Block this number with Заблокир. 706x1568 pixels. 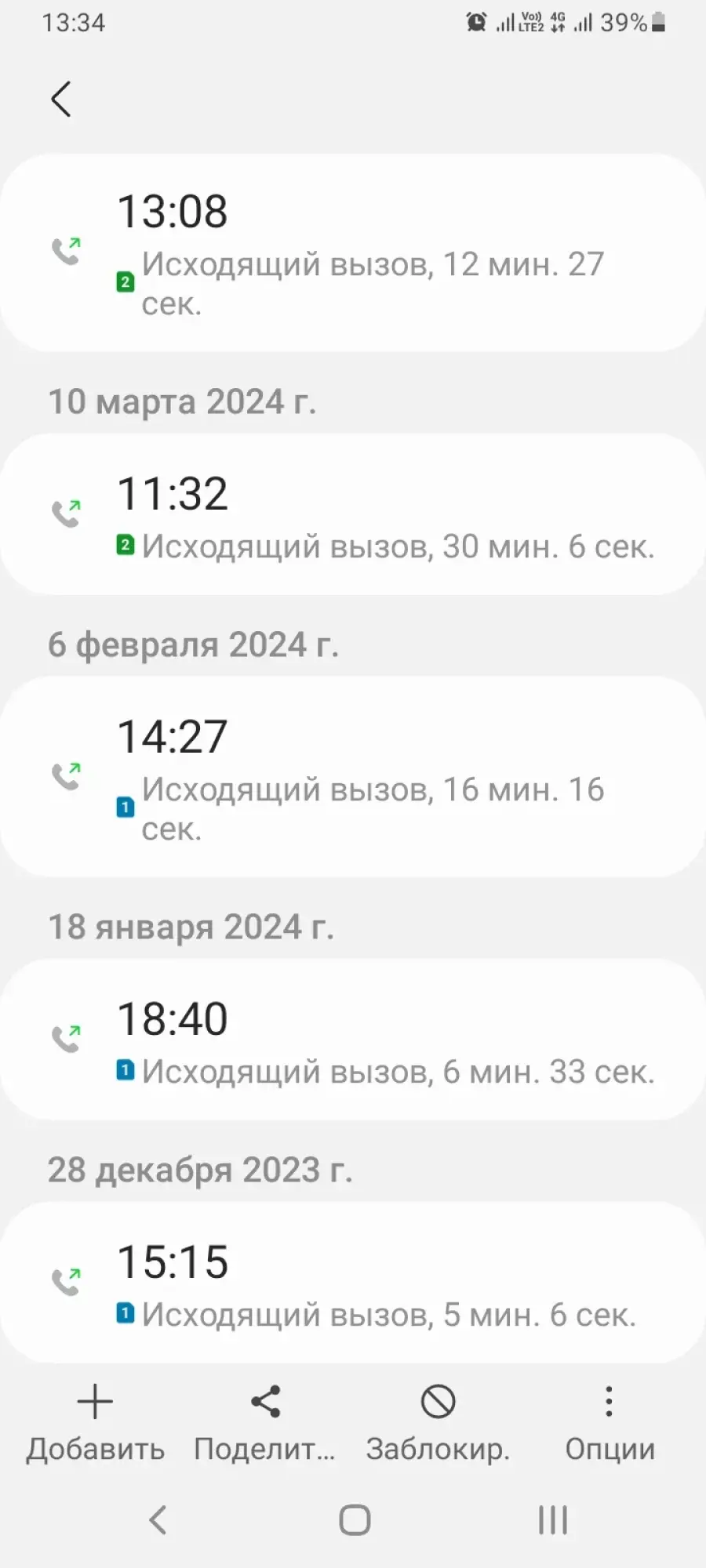[439, 1424]
